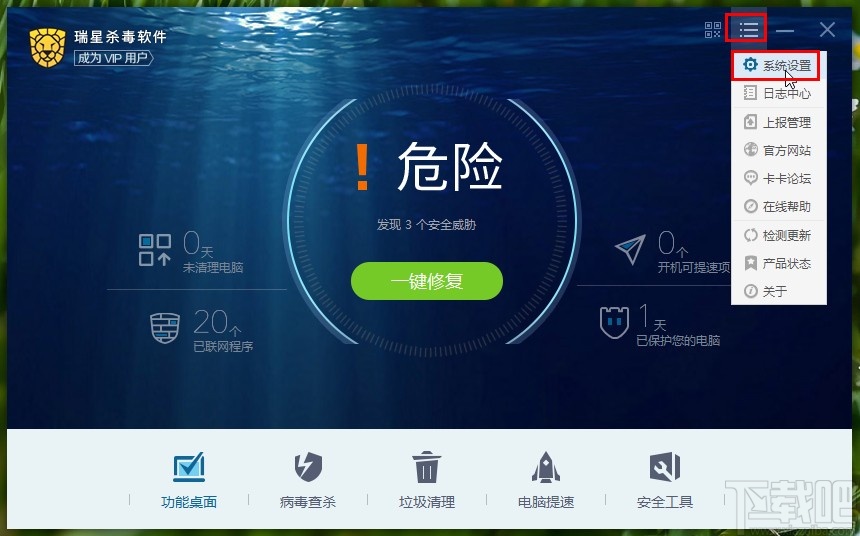The image size is (860, 536).
Task: Tap the 一键修复 one-click repair button
Action: click(x=427, y=281)
